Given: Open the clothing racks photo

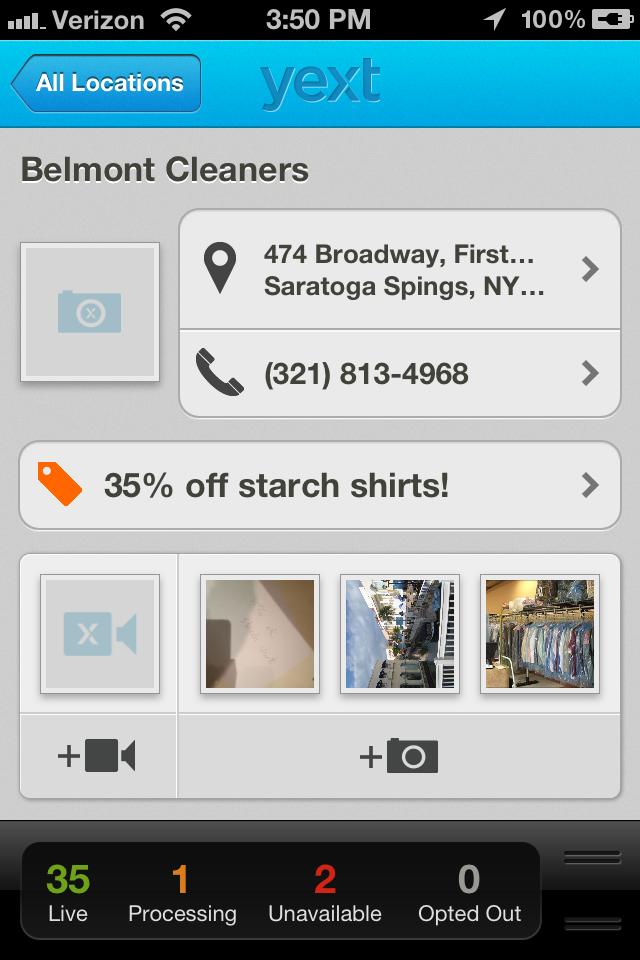Looking at the screenshot, I should (x=540, y=634).
